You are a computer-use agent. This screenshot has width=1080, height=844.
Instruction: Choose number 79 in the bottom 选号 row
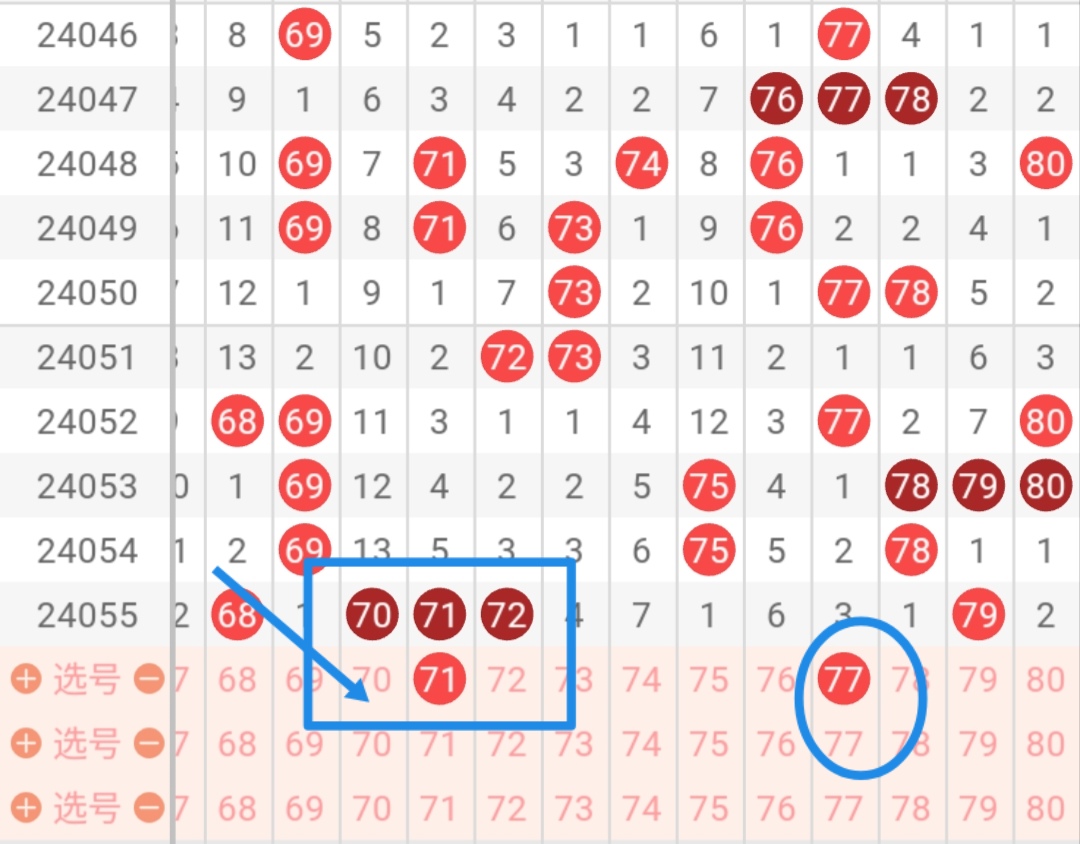978,808
